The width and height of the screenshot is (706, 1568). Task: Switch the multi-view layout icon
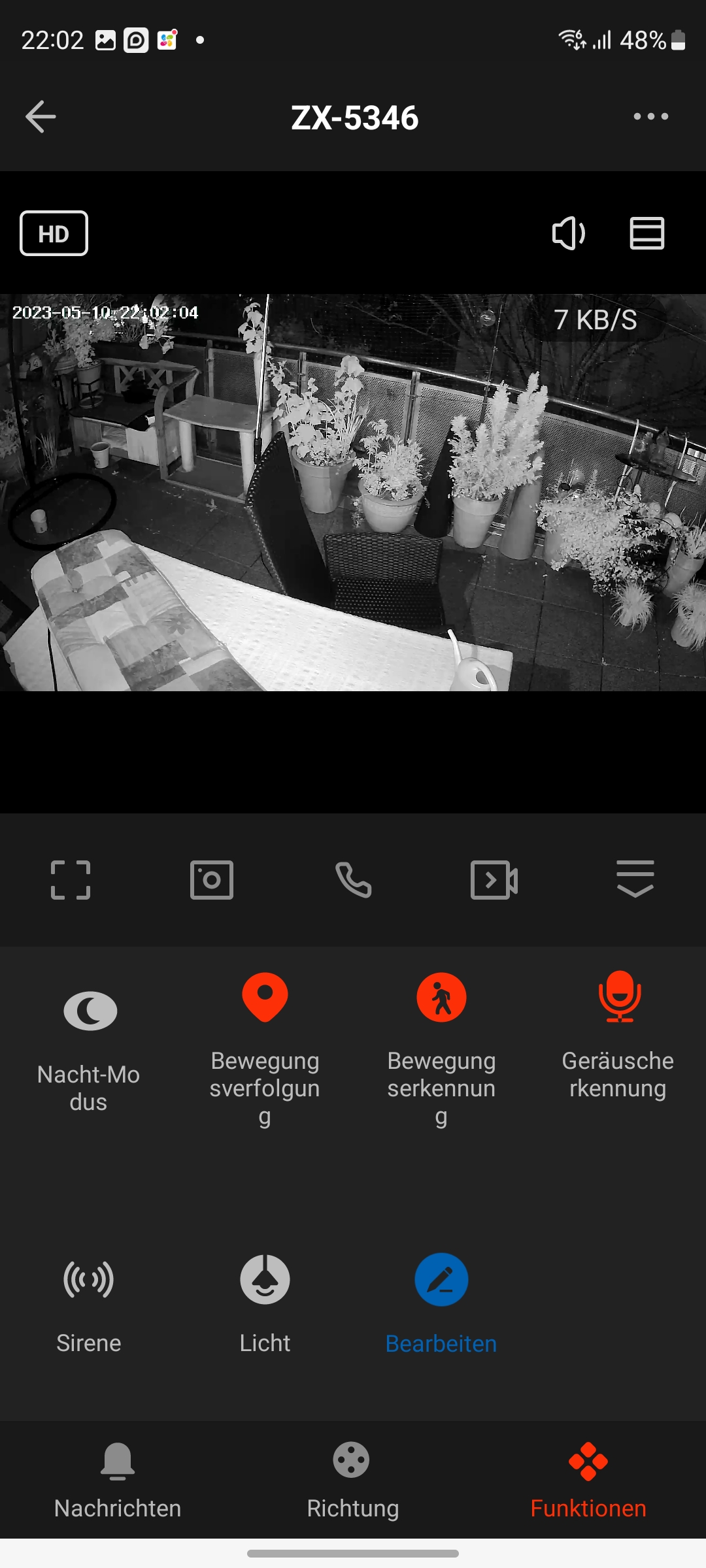click(647, 233)
